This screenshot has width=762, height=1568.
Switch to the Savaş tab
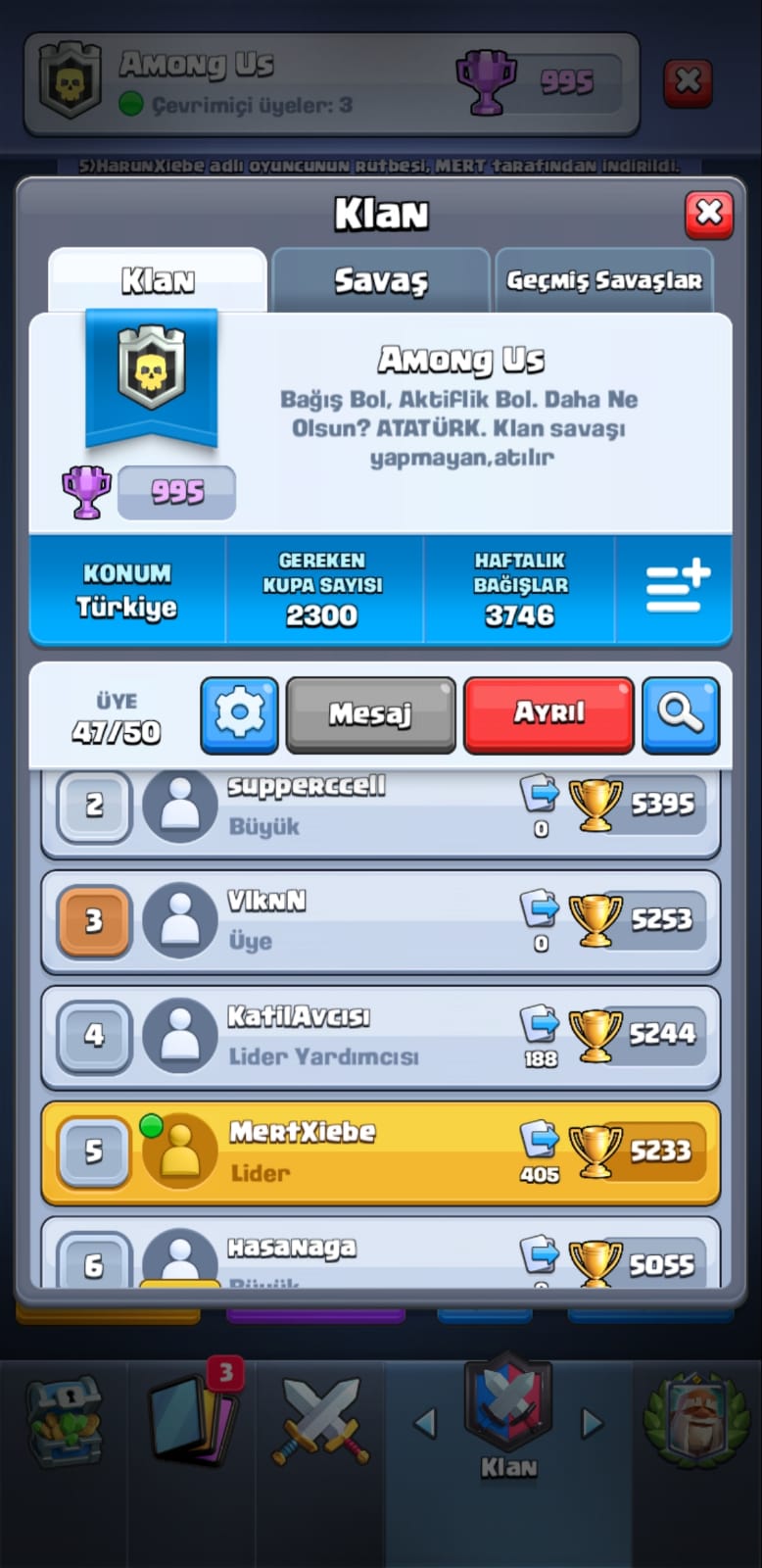pos(381,280)
